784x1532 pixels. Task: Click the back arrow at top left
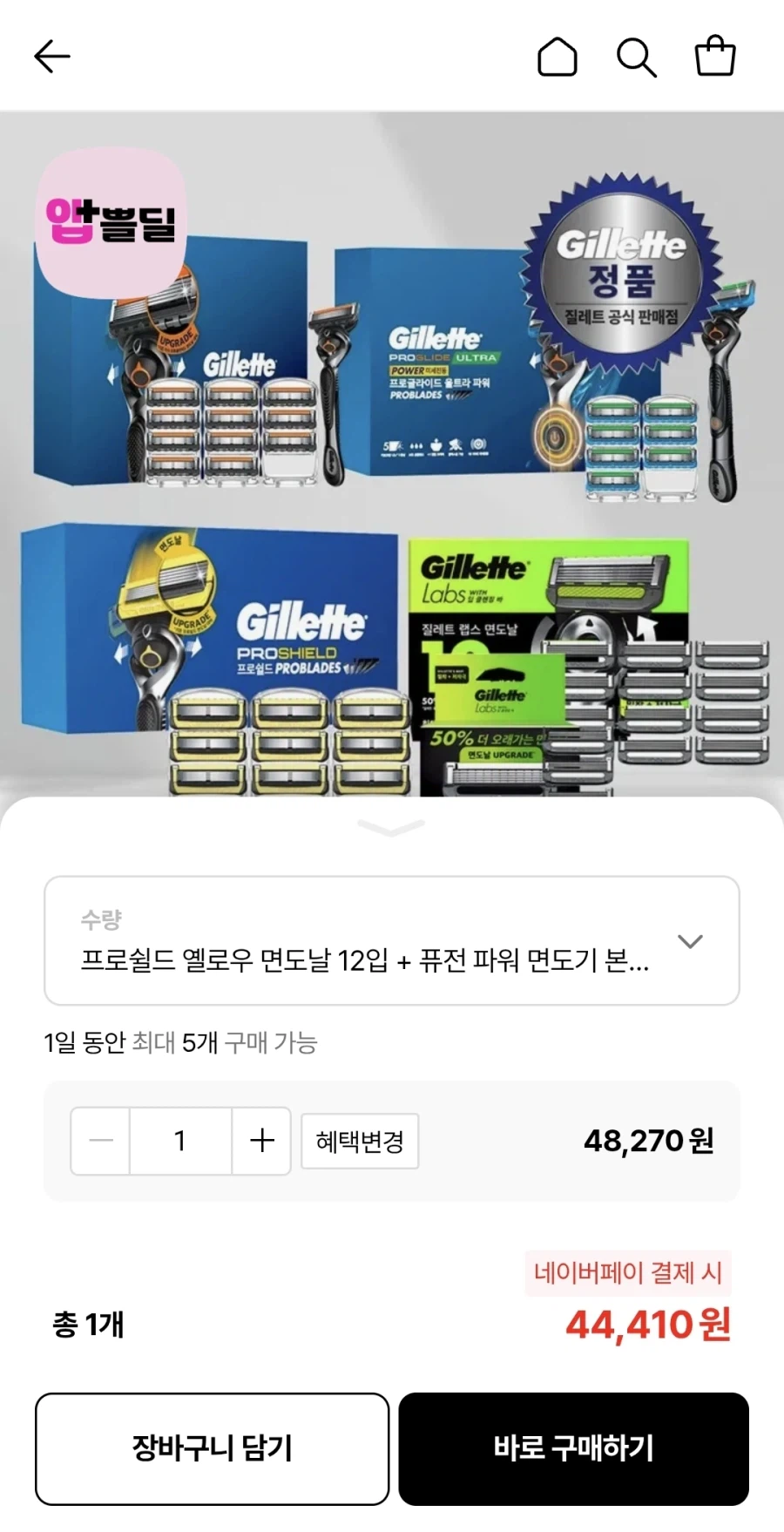52,56
